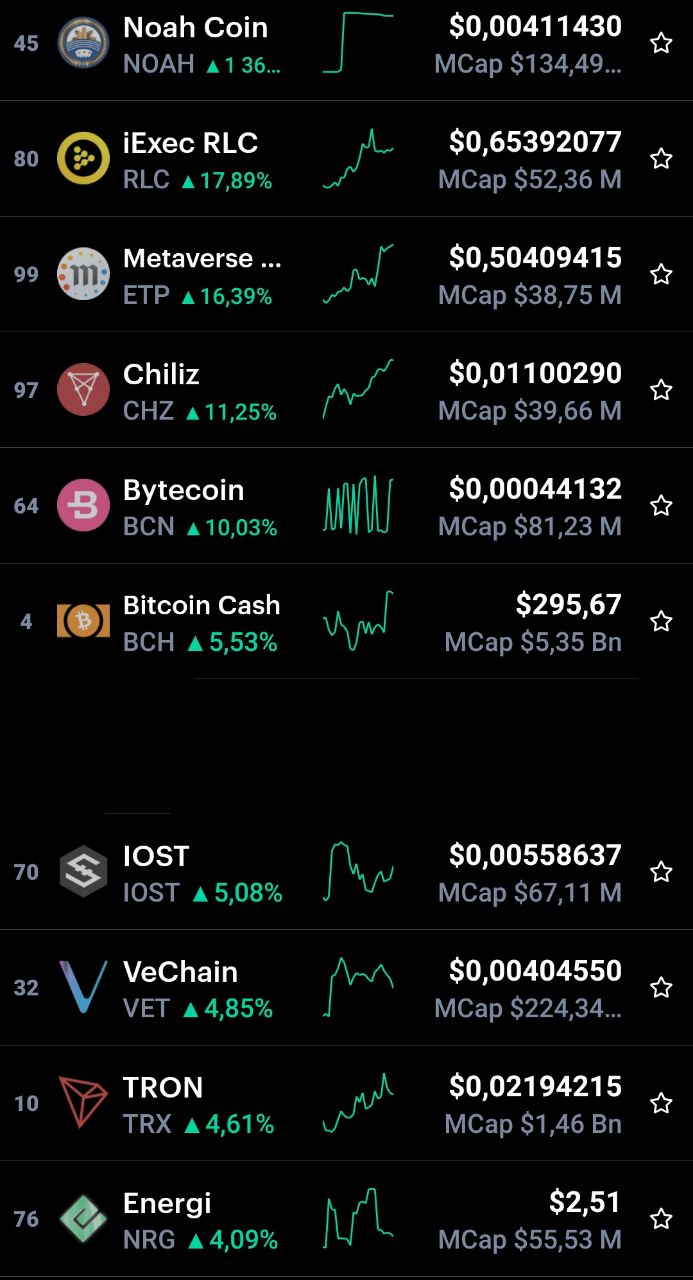Open the Noah Coin row
Viewport: 693px width, 1280px height.
[346, 44]
